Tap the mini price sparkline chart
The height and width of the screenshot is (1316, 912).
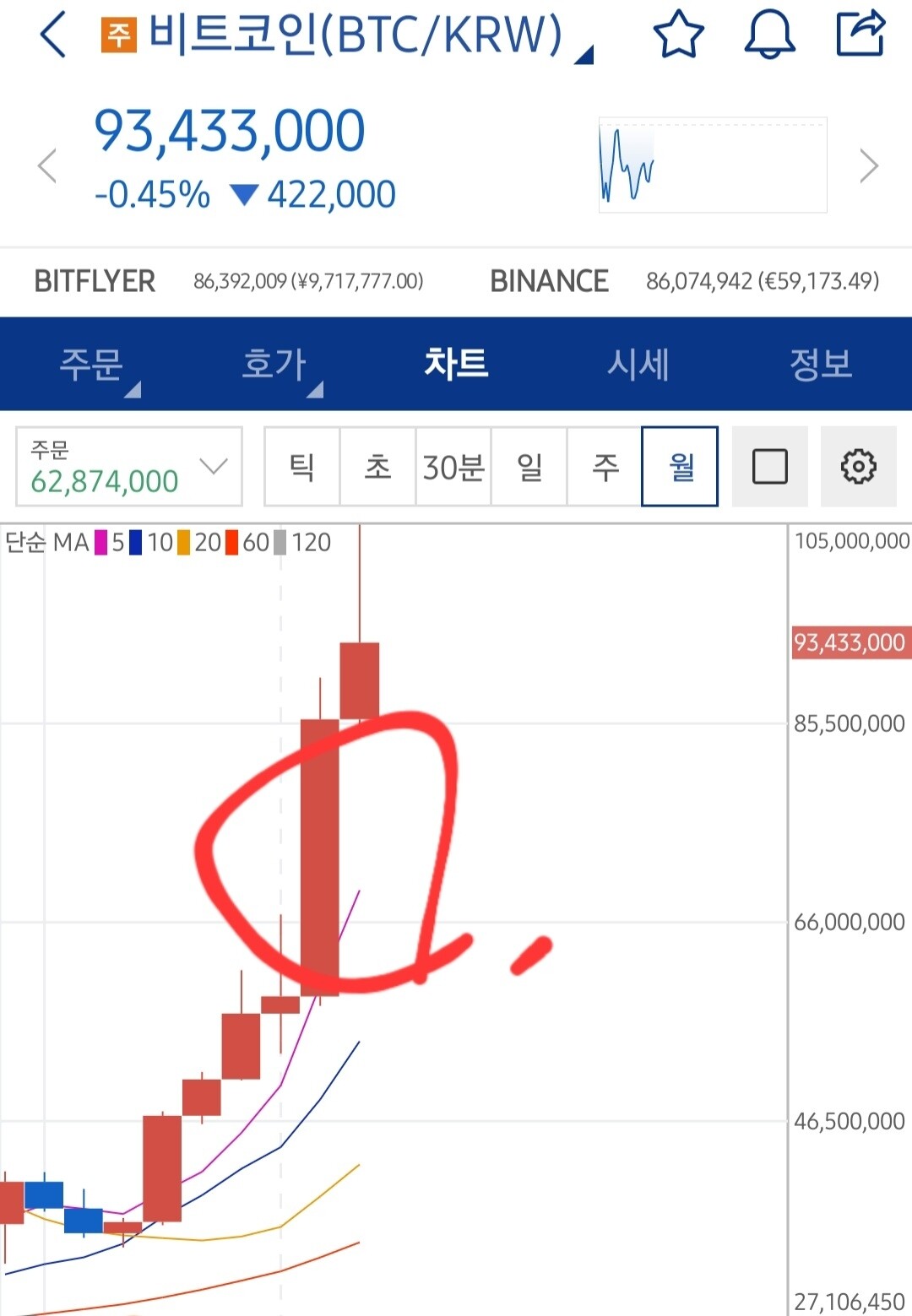click(712, 165)
